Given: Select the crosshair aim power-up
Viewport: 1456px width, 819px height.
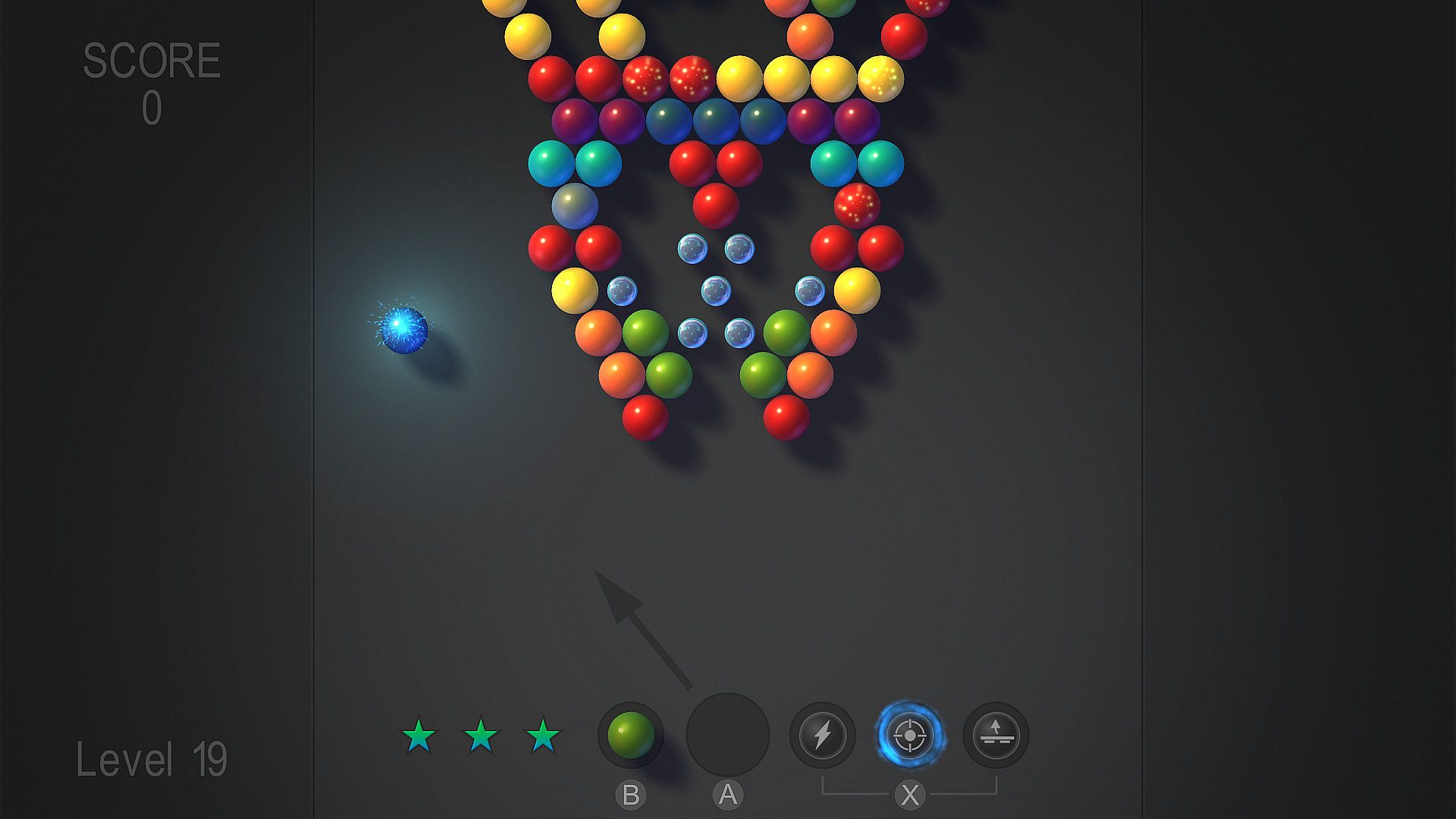Looking at the screenshot, I should (909, 735).
